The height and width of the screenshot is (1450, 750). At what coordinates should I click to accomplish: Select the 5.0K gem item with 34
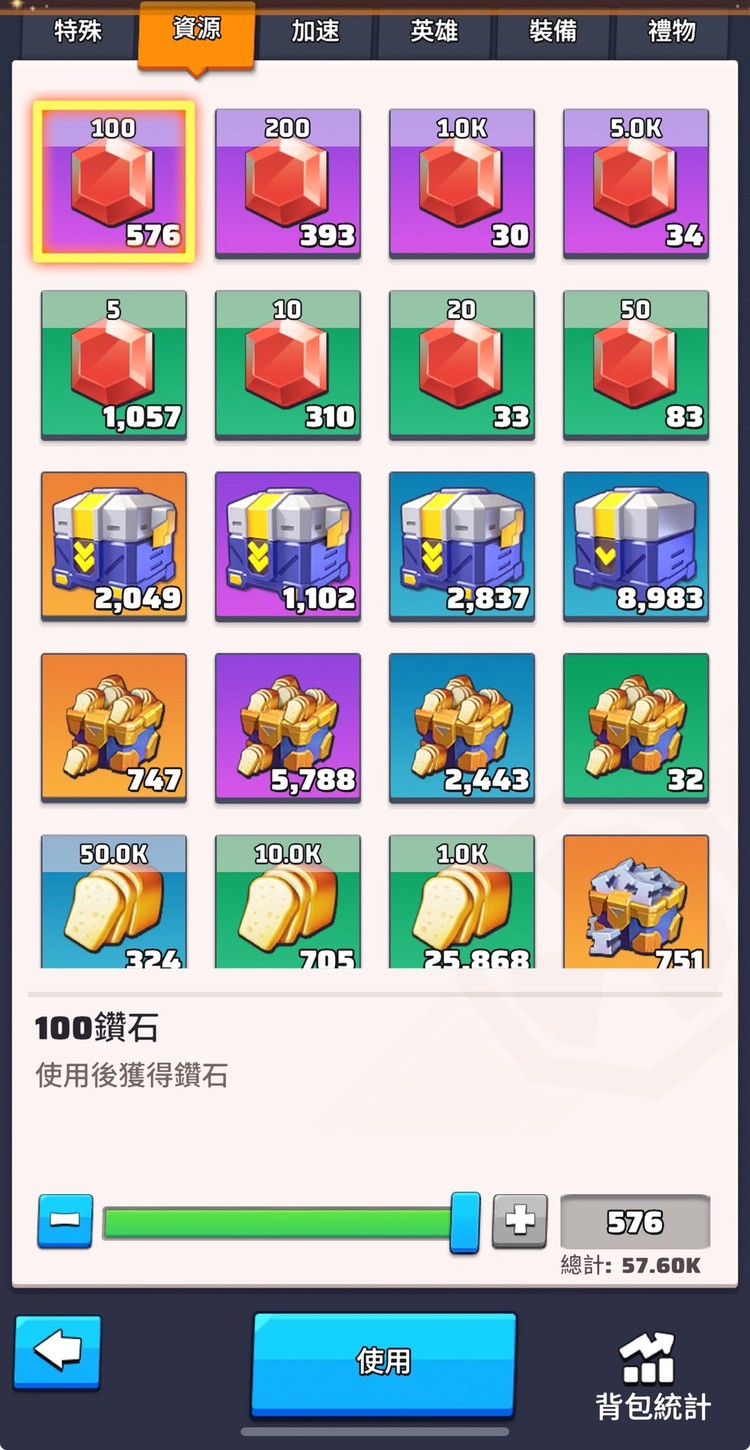636,183
